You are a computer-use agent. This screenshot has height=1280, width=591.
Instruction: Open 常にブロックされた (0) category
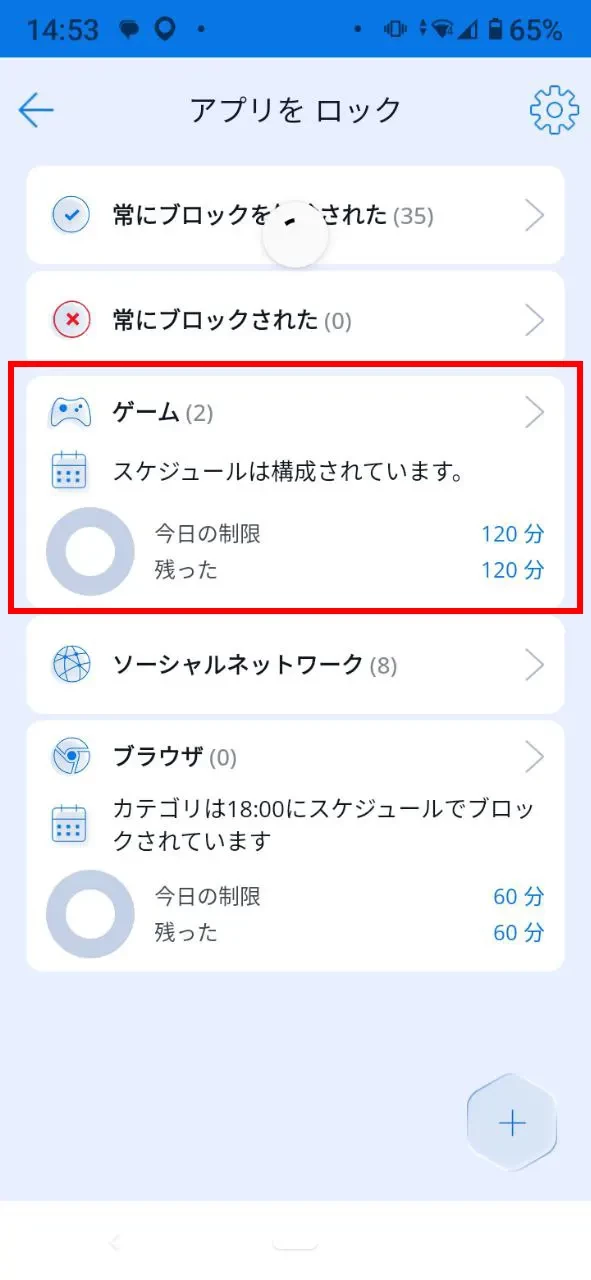(x=295, y=320)
